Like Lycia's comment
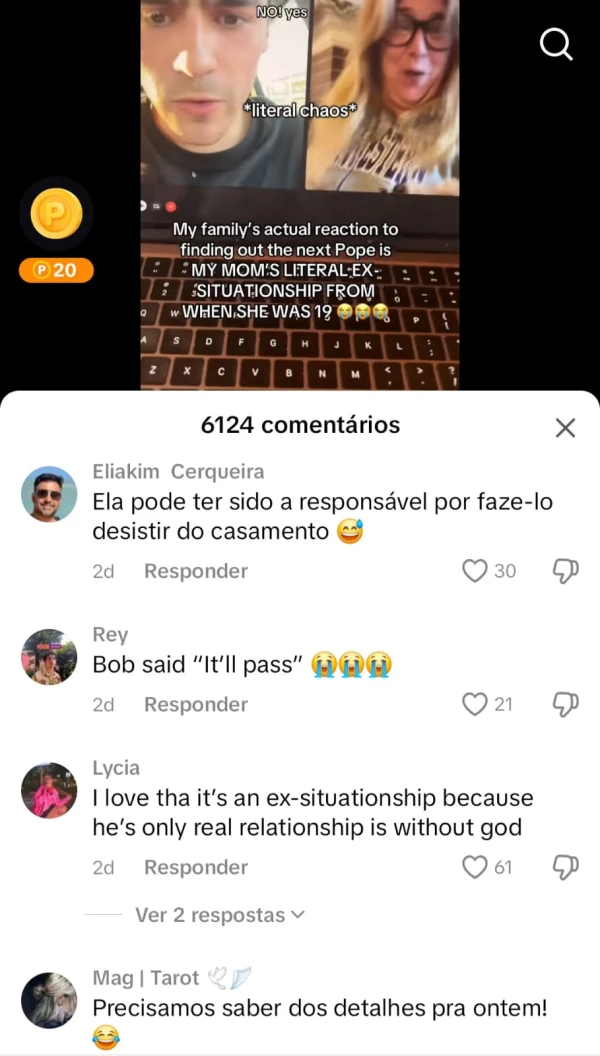This screenshot has height=1056, width=600. 475,867
